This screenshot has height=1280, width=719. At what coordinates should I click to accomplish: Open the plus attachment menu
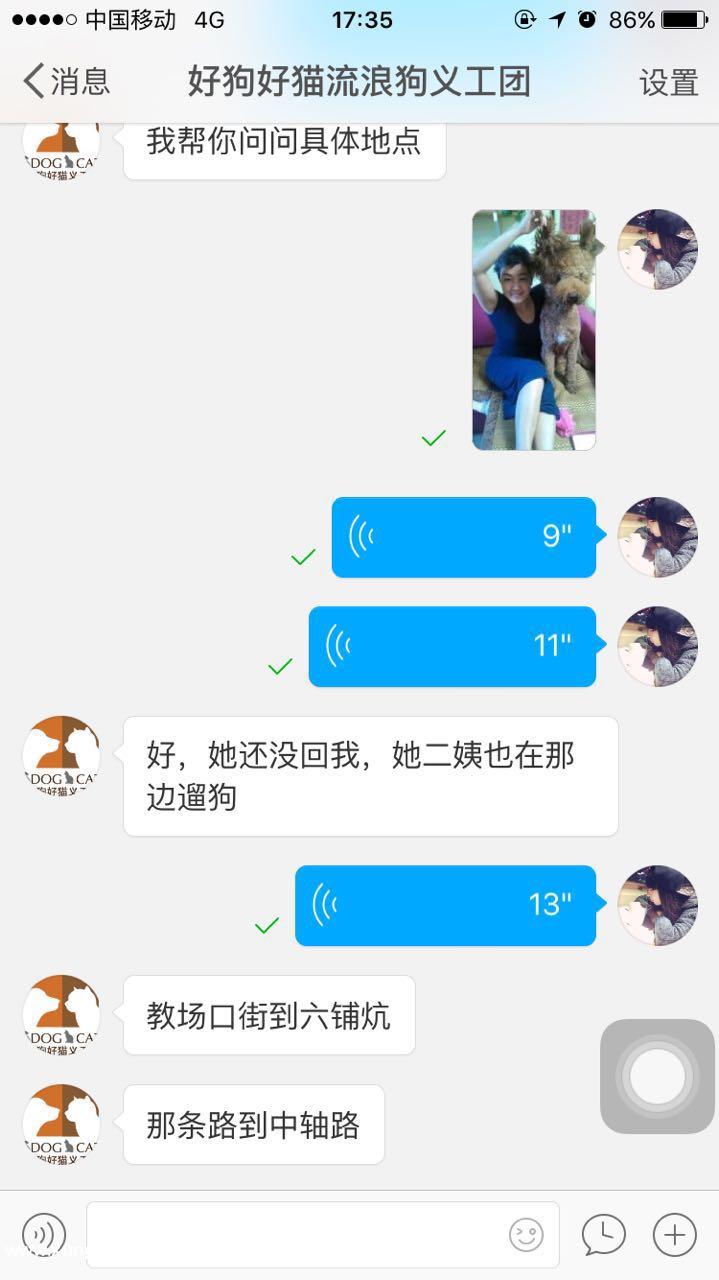(x=674, y=1235)
